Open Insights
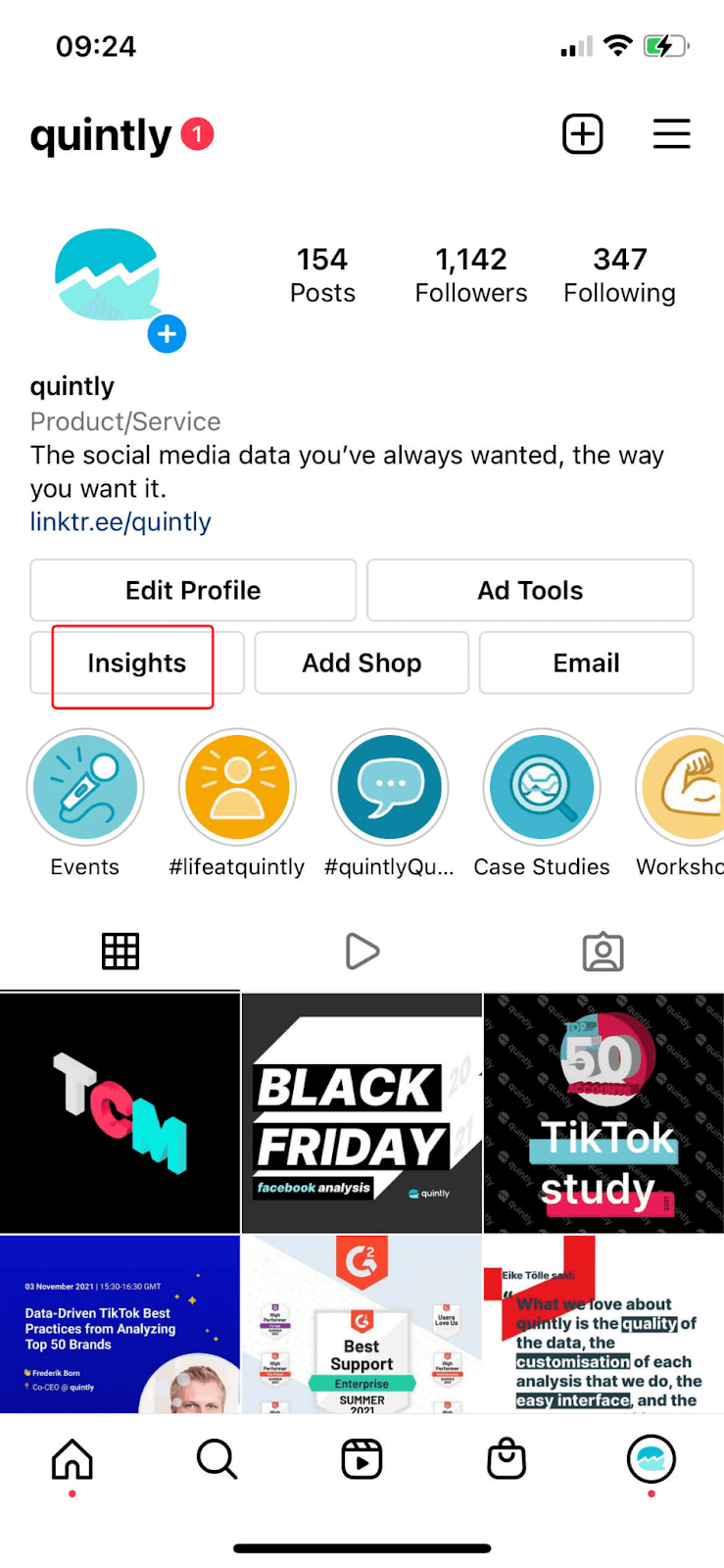The height and width of the screenshot is (1568, 724). coord(136,663)
